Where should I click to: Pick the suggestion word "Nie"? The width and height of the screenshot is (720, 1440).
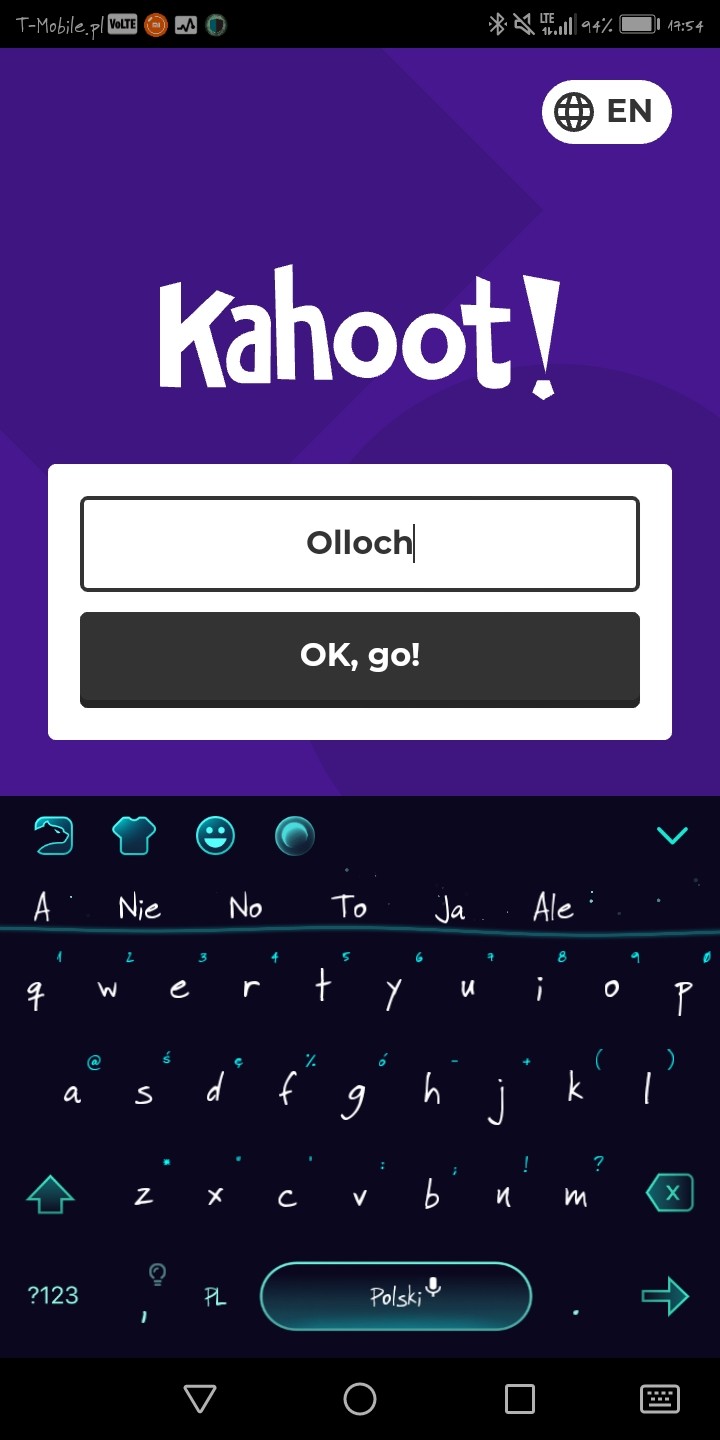[139, 908]
